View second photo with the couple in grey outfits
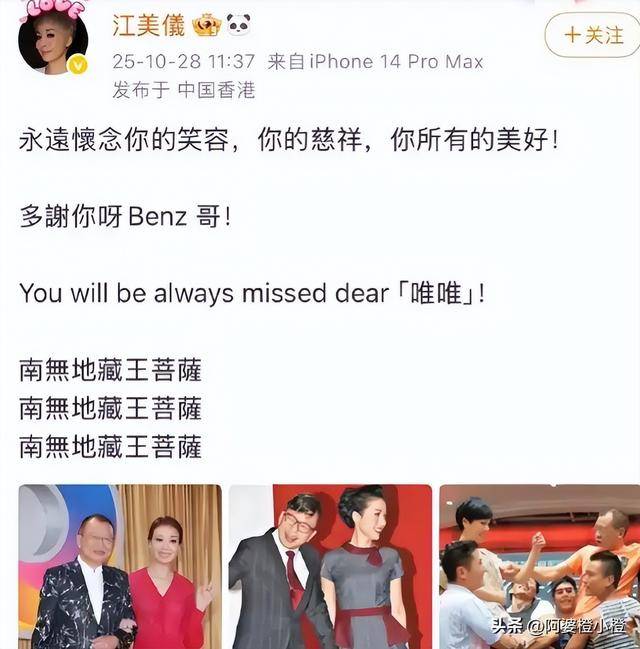 pos(330,566)
